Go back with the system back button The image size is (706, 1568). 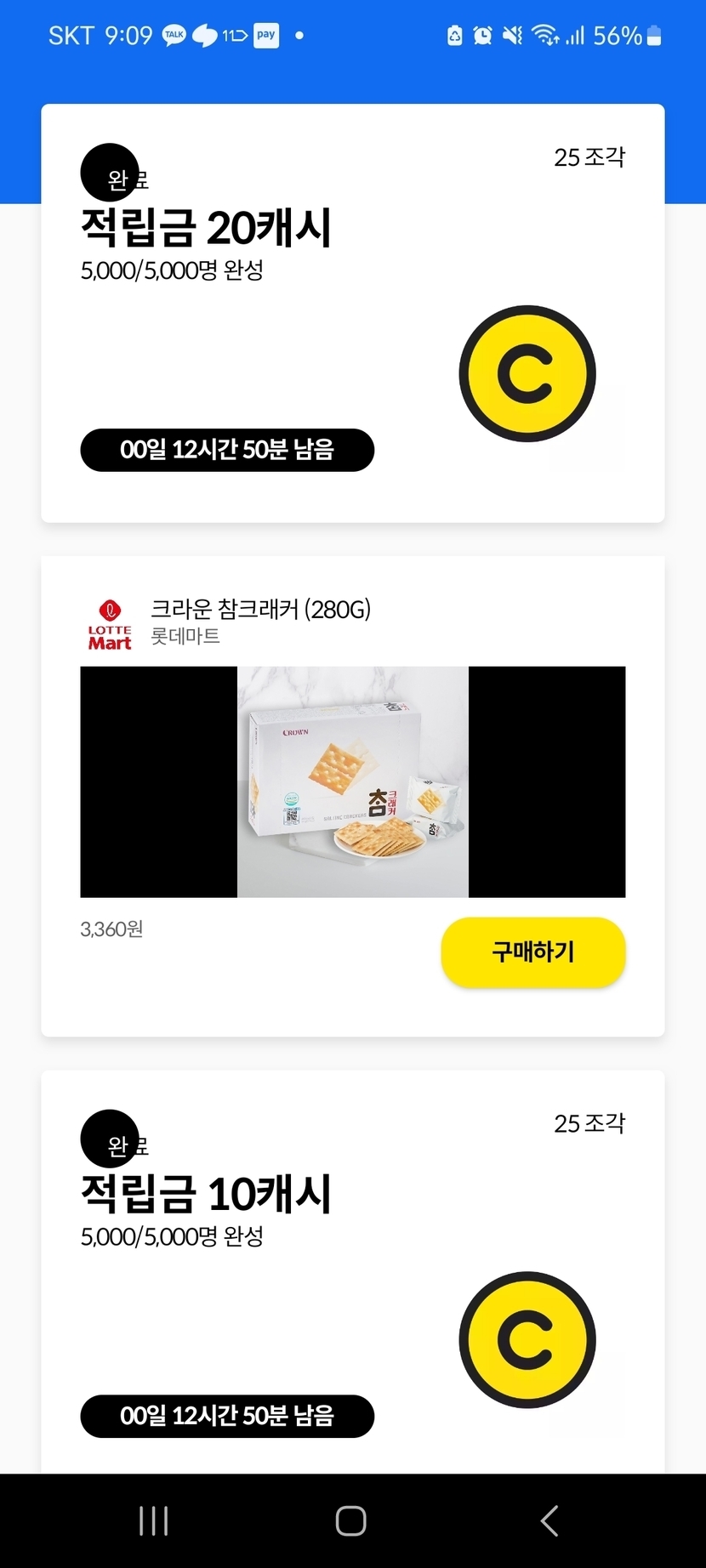549,1521
